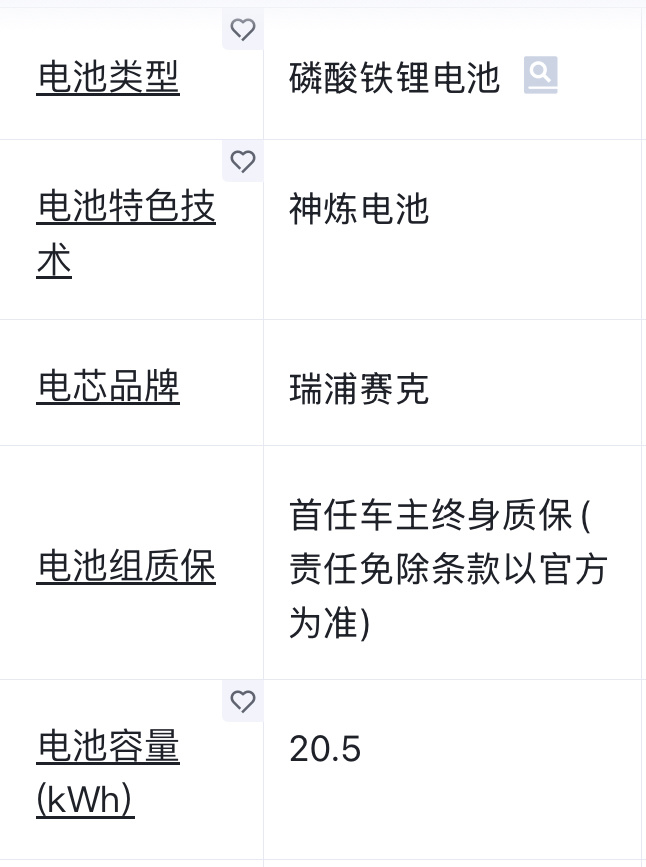Tap the heart icon for 电池类型
The width and height of the screenshot is (646, 867).
(243, 30)
